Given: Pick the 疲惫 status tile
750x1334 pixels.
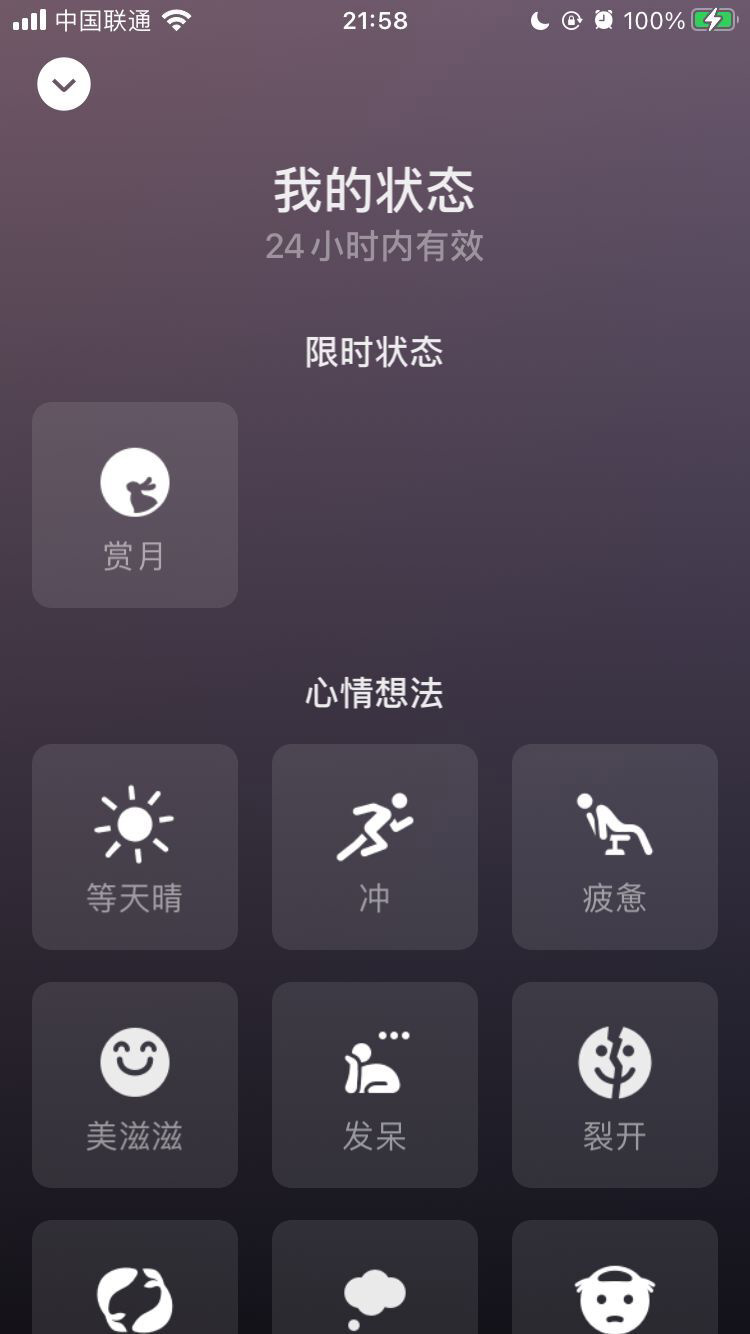Looking at the screenshot, I should (615, 847).
